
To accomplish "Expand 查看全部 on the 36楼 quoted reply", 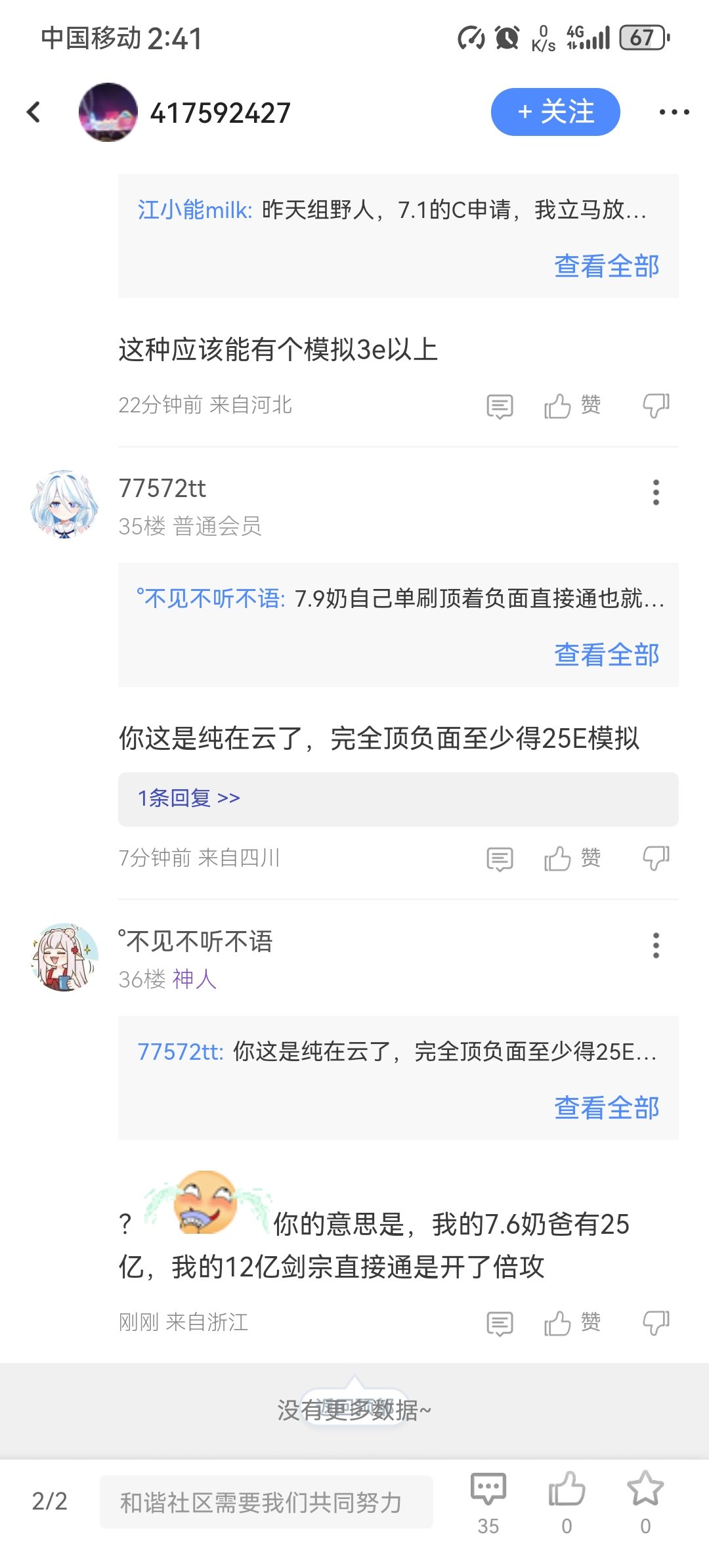I will click(x=607, y=1108).
